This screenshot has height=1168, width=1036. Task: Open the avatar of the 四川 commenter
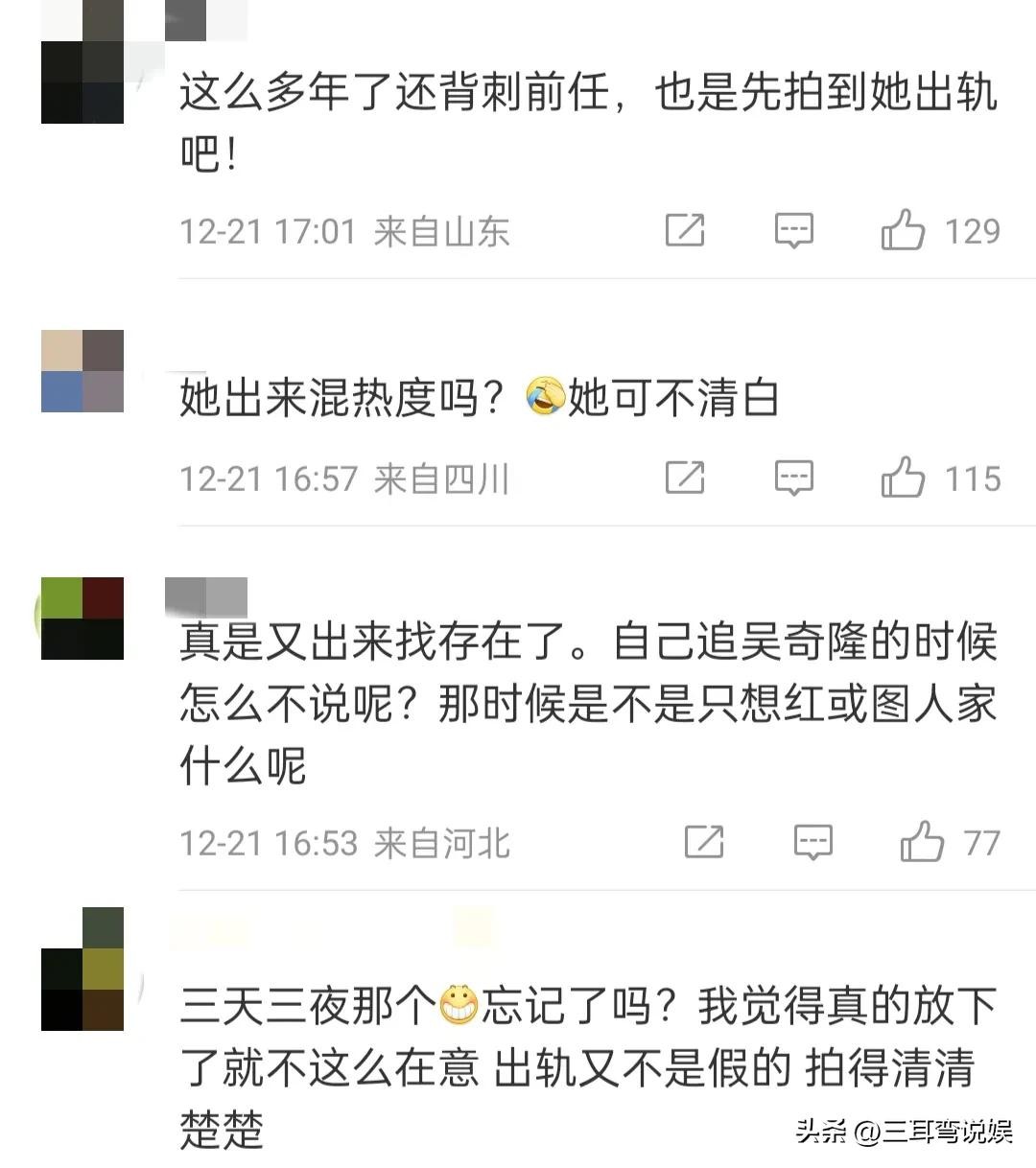click(x=82, y=371)
